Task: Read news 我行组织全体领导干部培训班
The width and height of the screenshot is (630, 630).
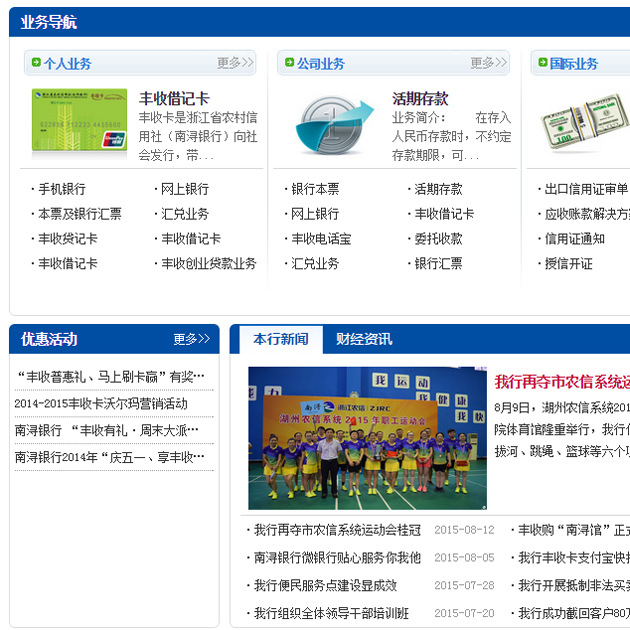Action: click(x=331, y=613)
